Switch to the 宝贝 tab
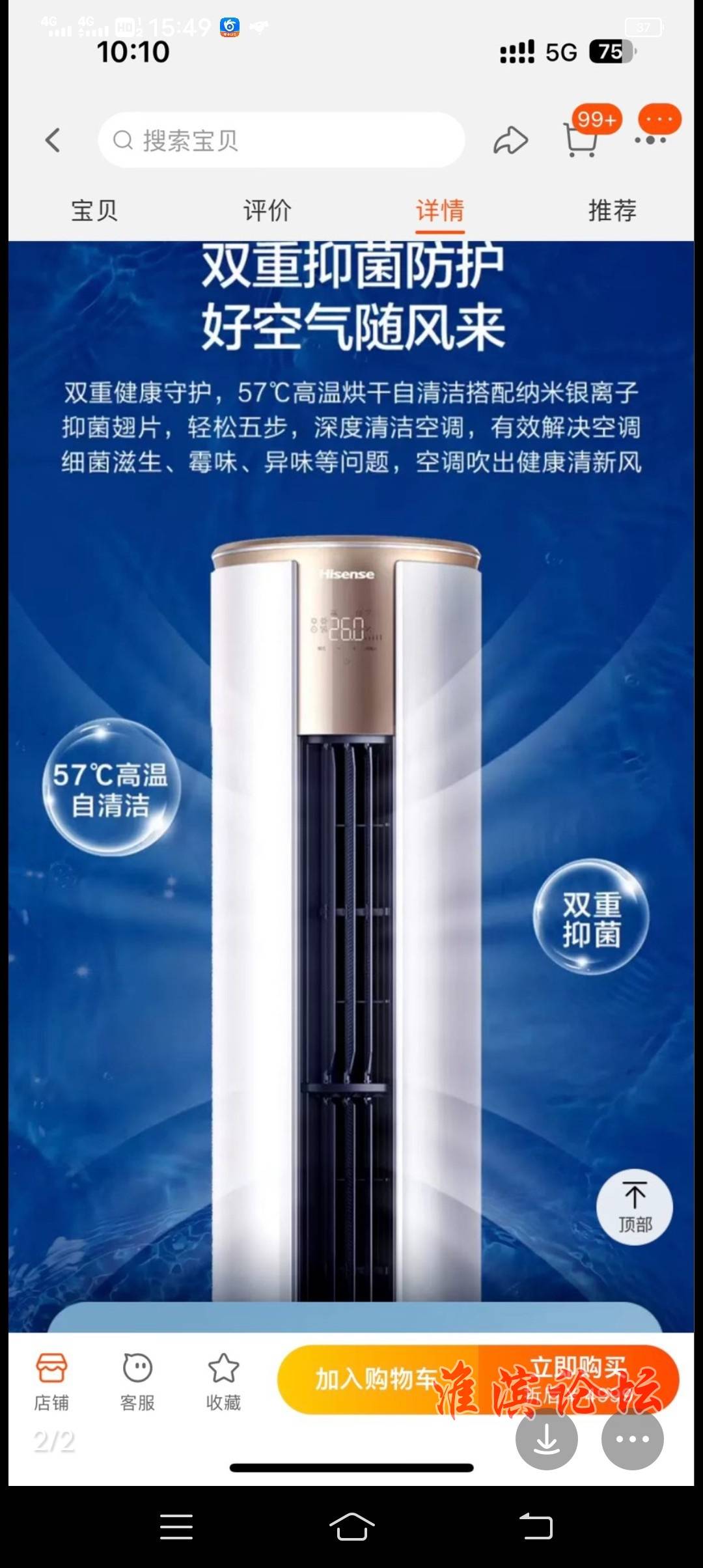703x1568 pixels. [94, 210]
